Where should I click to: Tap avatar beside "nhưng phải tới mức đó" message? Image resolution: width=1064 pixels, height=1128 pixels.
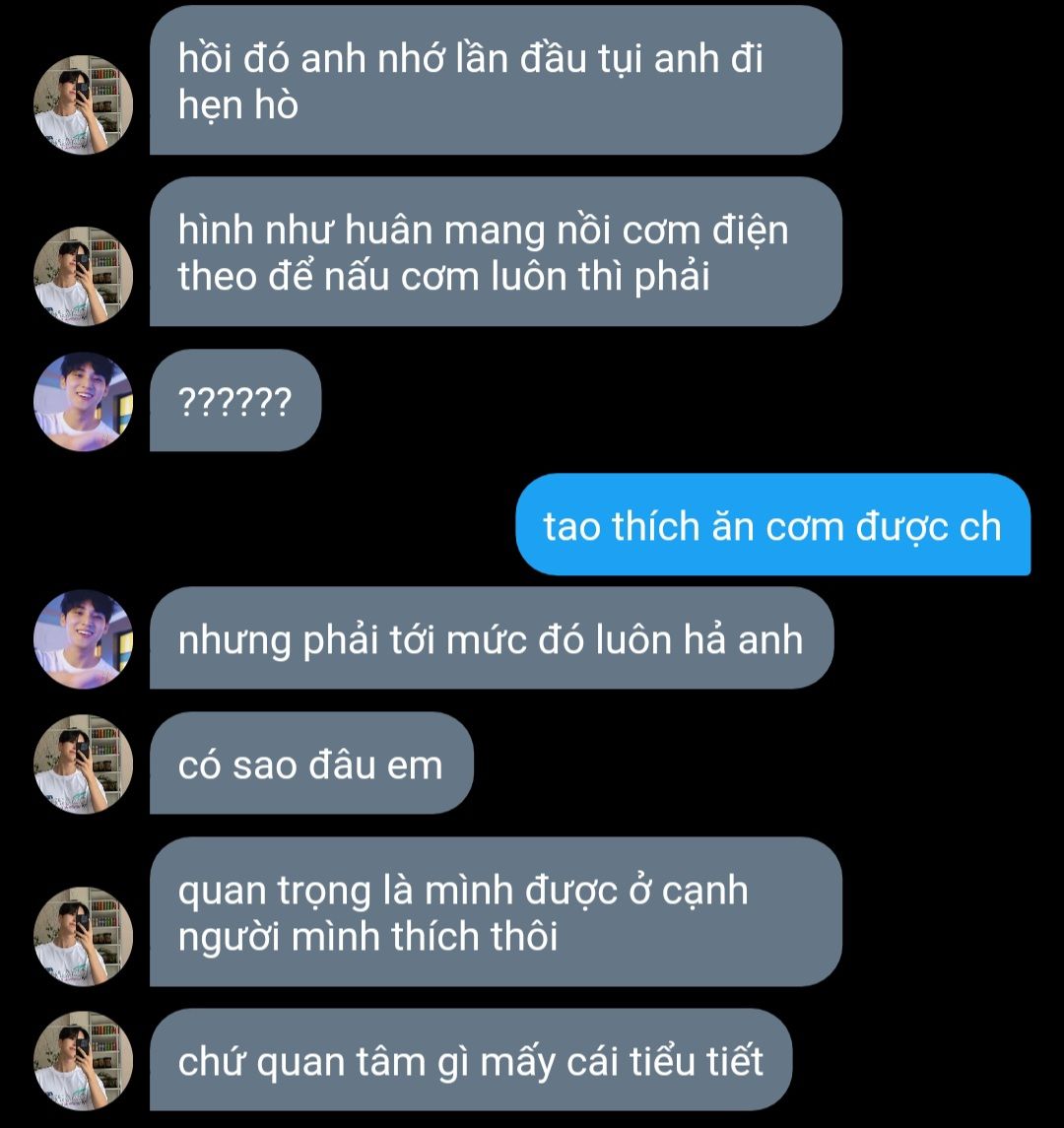point(83,639)
